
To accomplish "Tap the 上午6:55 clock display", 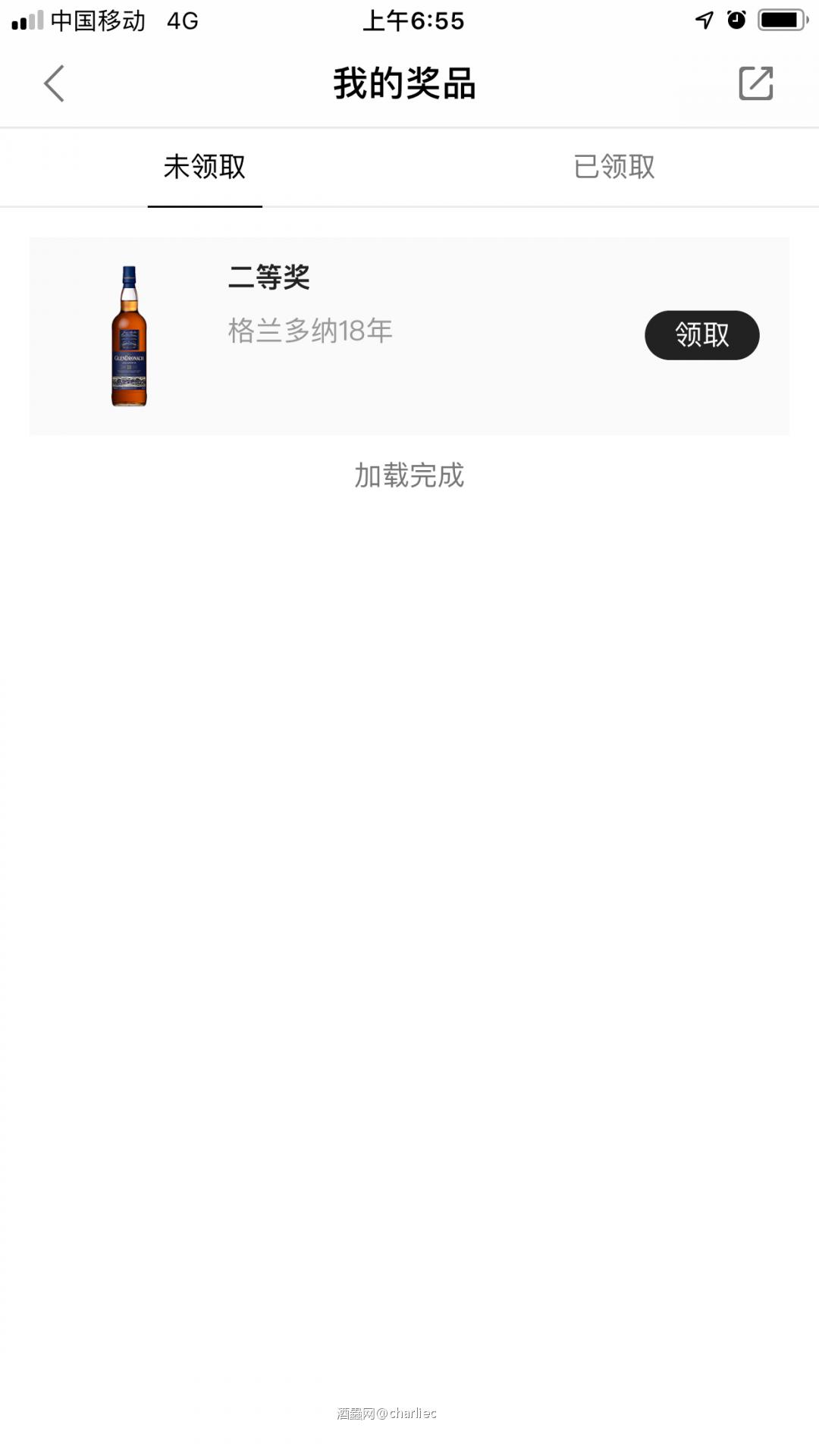I will [413, 20].
